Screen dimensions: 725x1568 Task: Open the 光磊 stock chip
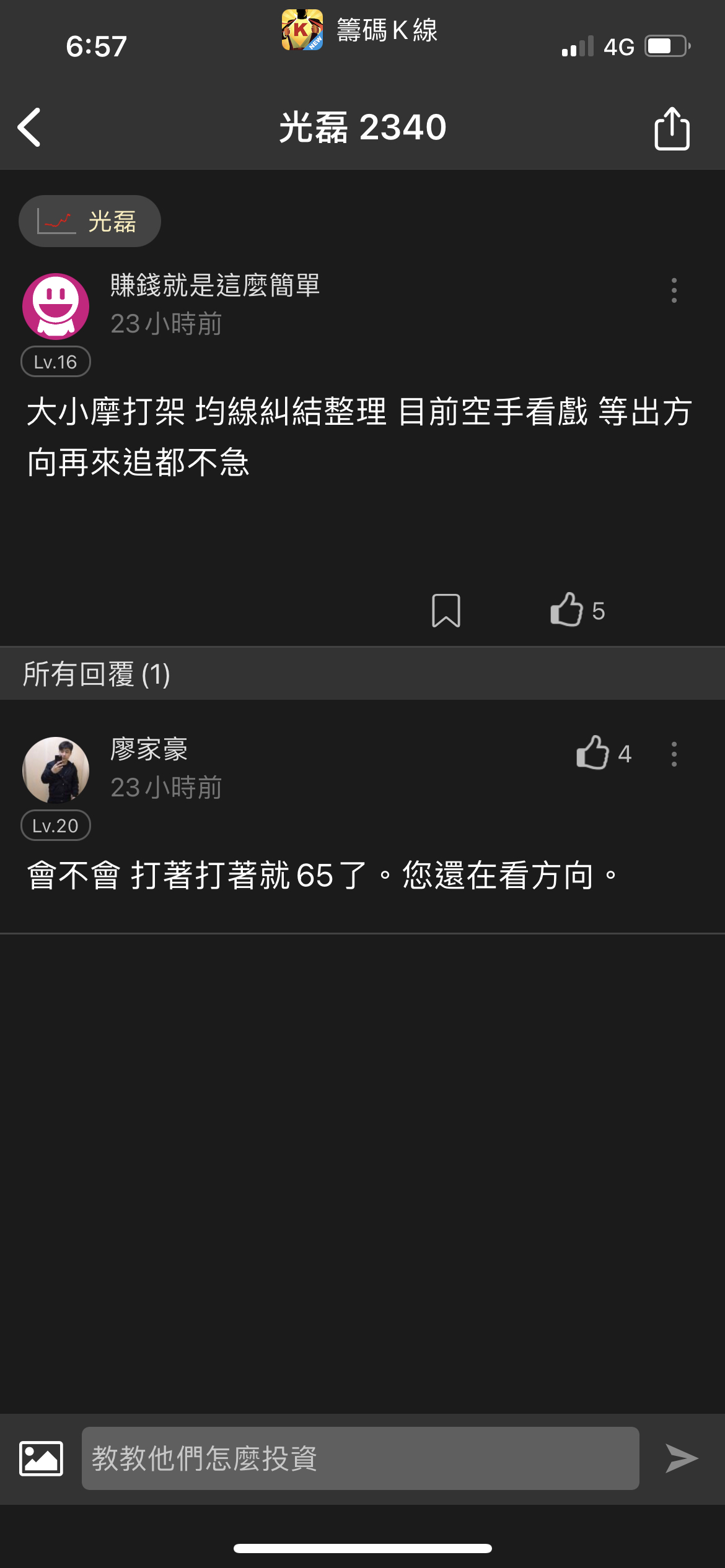(90, 221)
